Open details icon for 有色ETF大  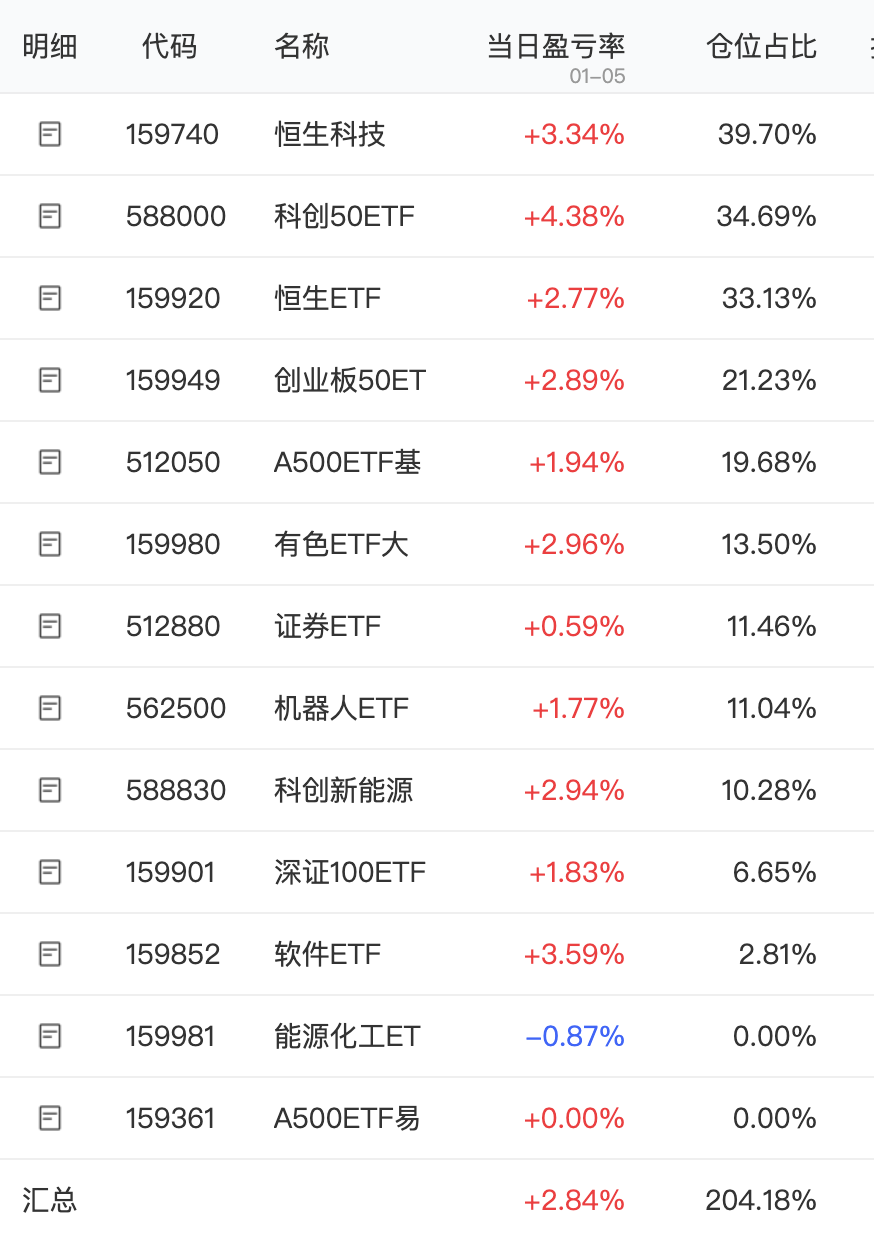click(x=50, y=544)
